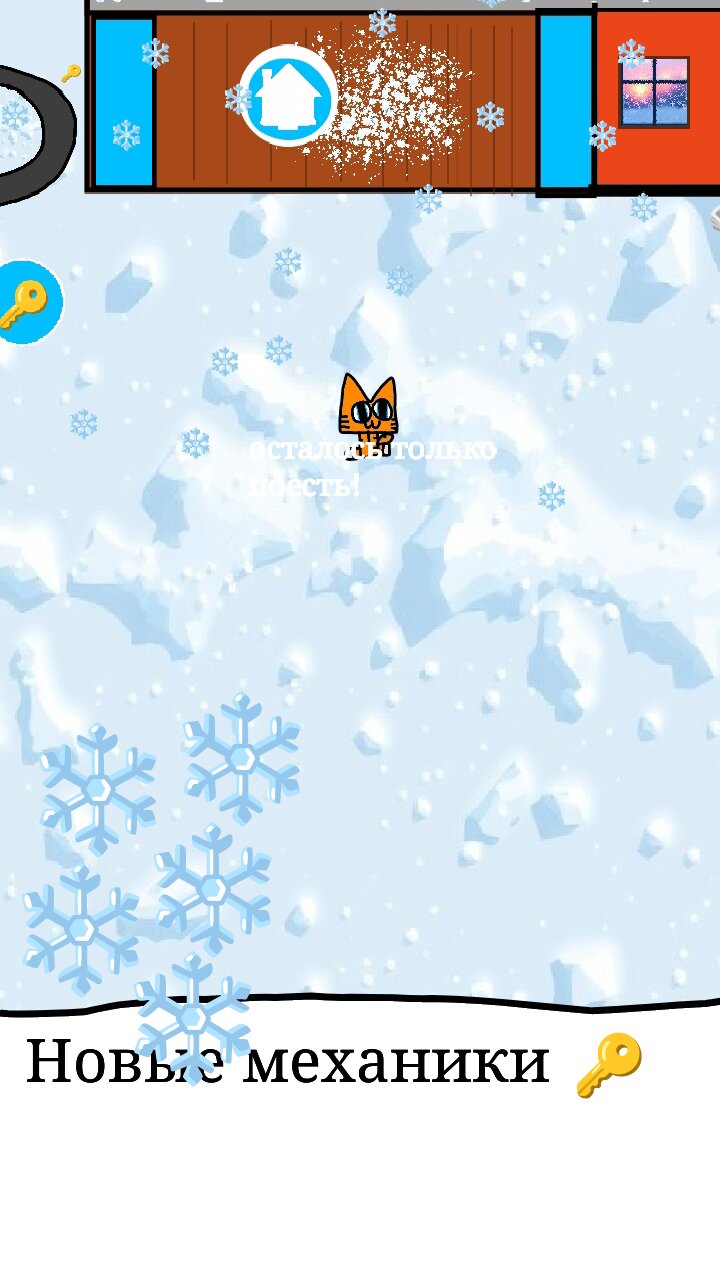The image size is (720, 1280).
Task: Tap the golden key button in the blue circle
Action: tap(24, 302)
